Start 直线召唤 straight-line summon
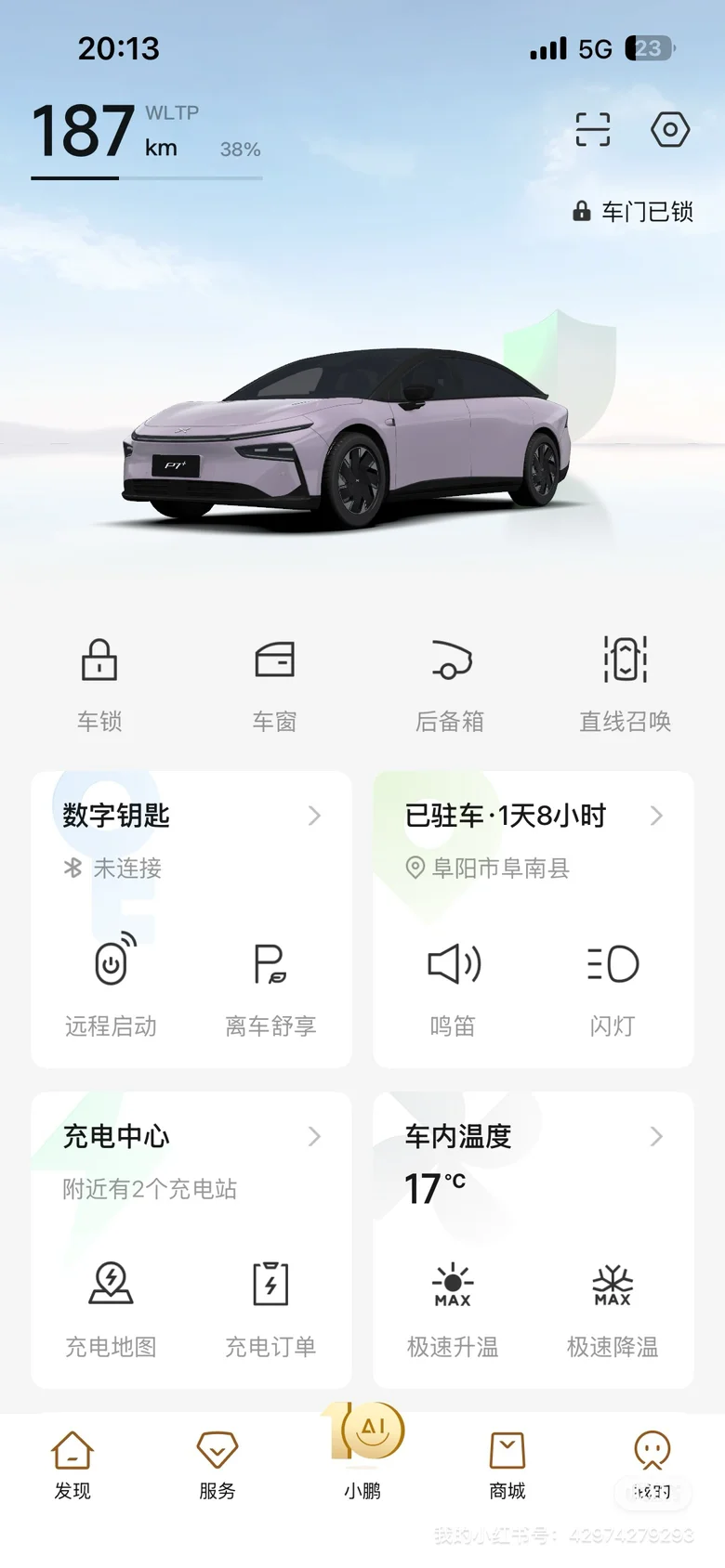Screen dimensions: 725x1568 coord(625,682)
